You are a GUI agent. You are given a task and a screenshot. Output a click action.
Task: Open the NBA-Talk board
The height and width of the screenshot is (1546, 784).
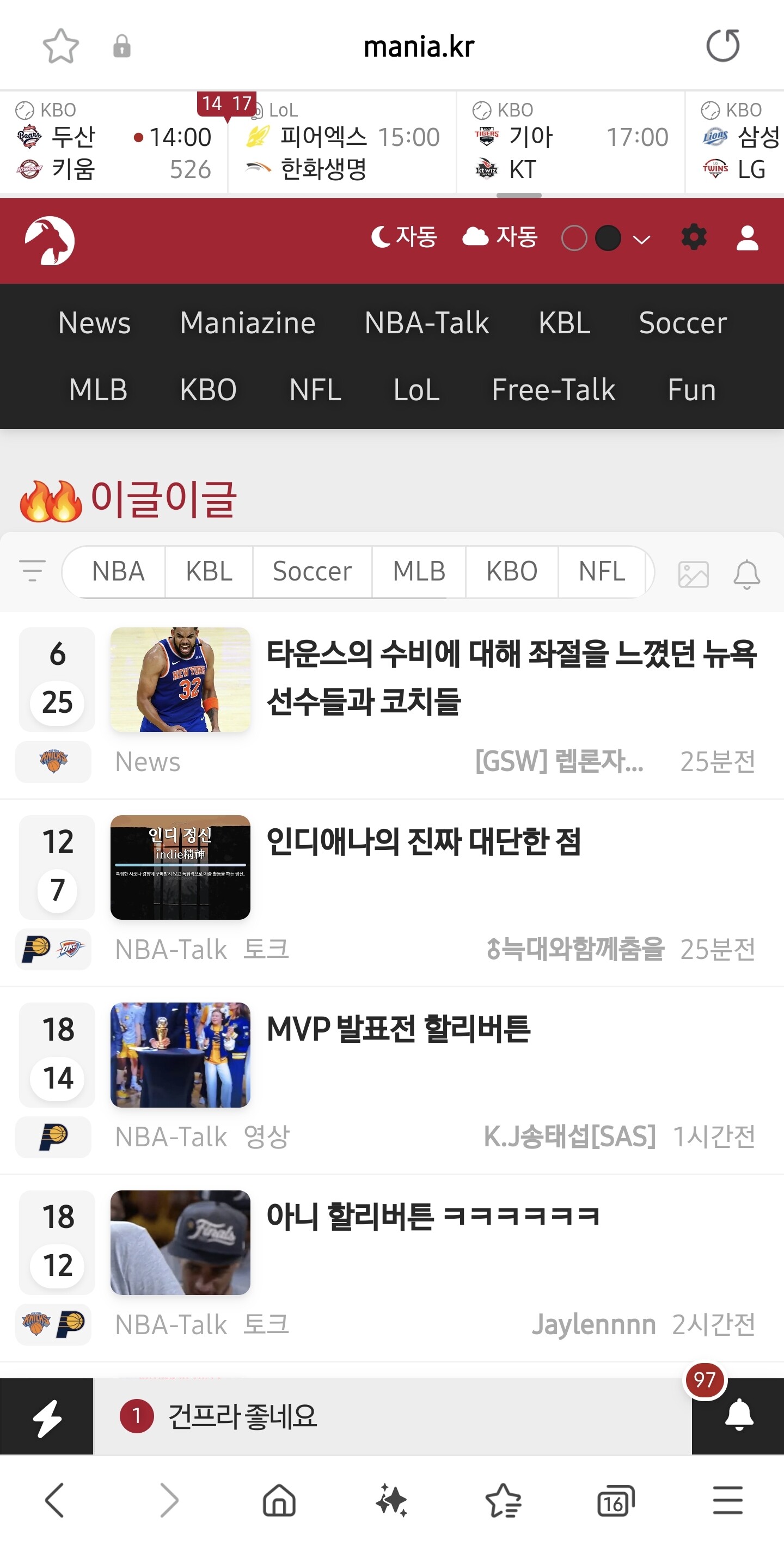(426, 323)
